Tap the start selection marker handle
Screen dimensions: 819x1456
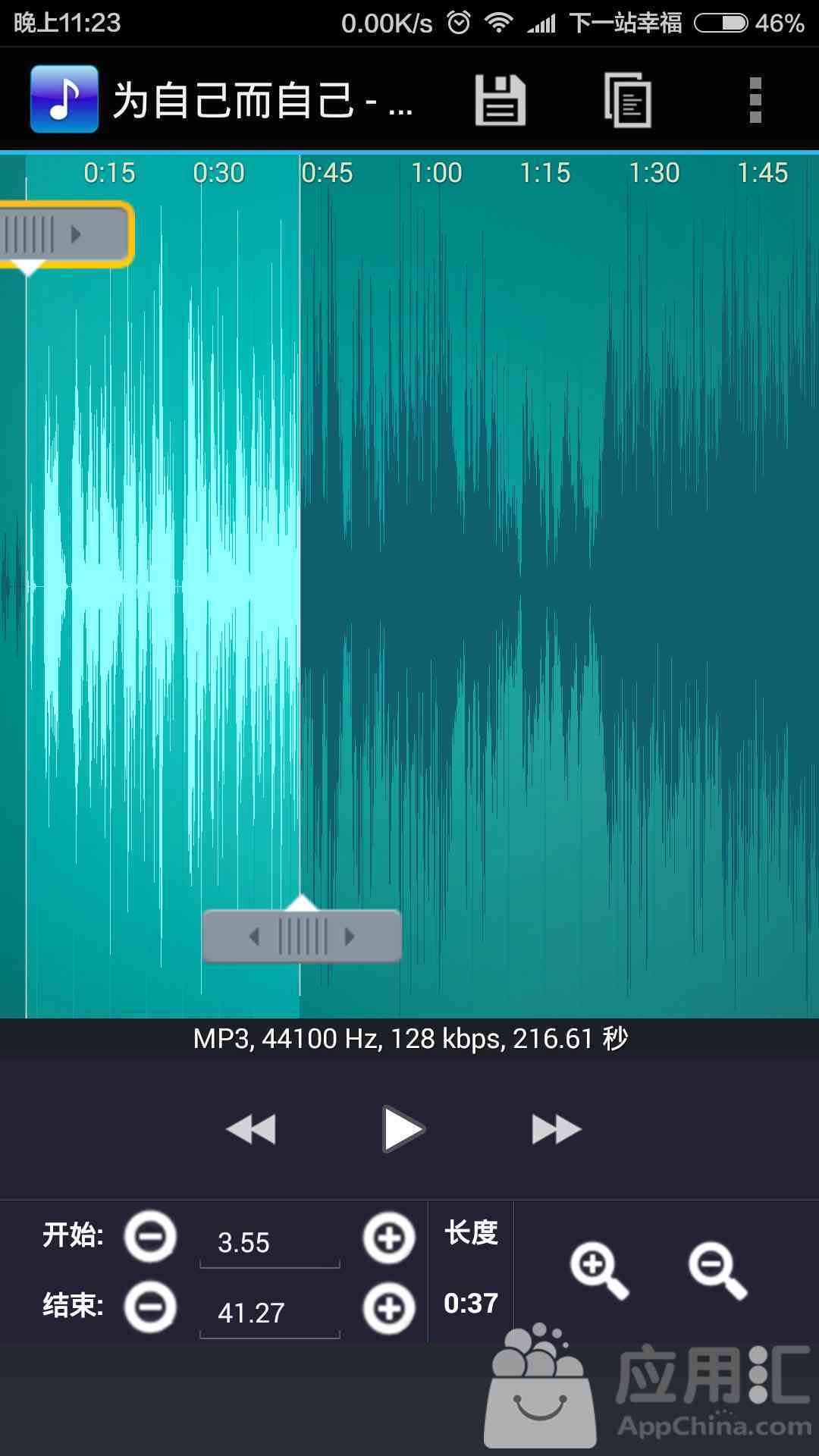(x=67, y=234)
